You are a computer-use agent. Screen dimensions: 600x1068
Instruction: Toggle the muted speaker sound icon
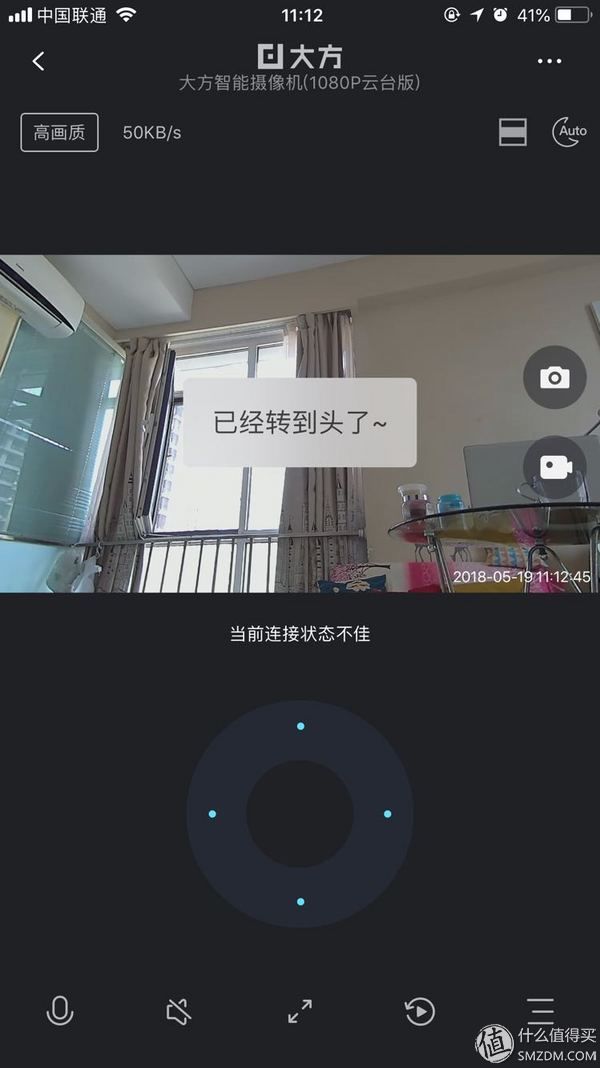(179, 1011)
